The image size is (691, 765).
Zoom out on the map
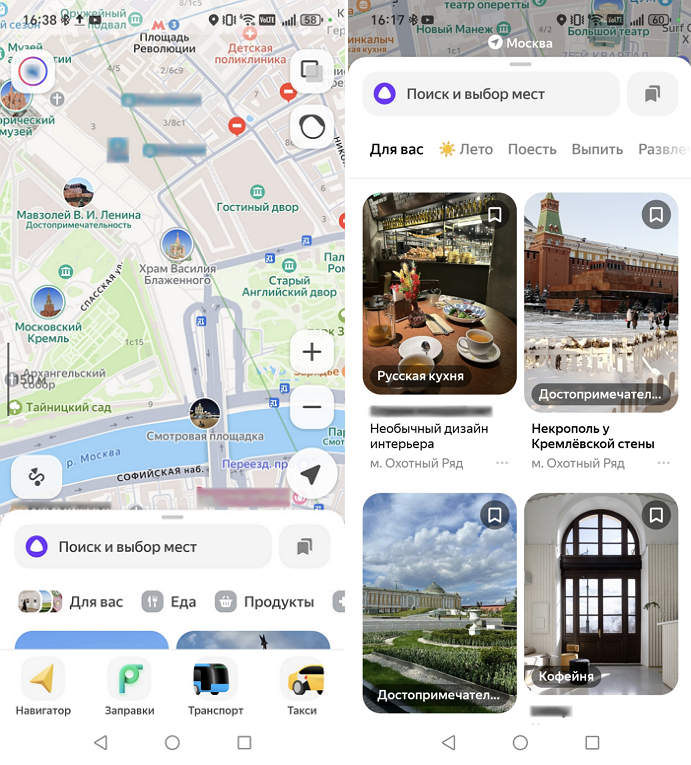[x=312, y=407]
